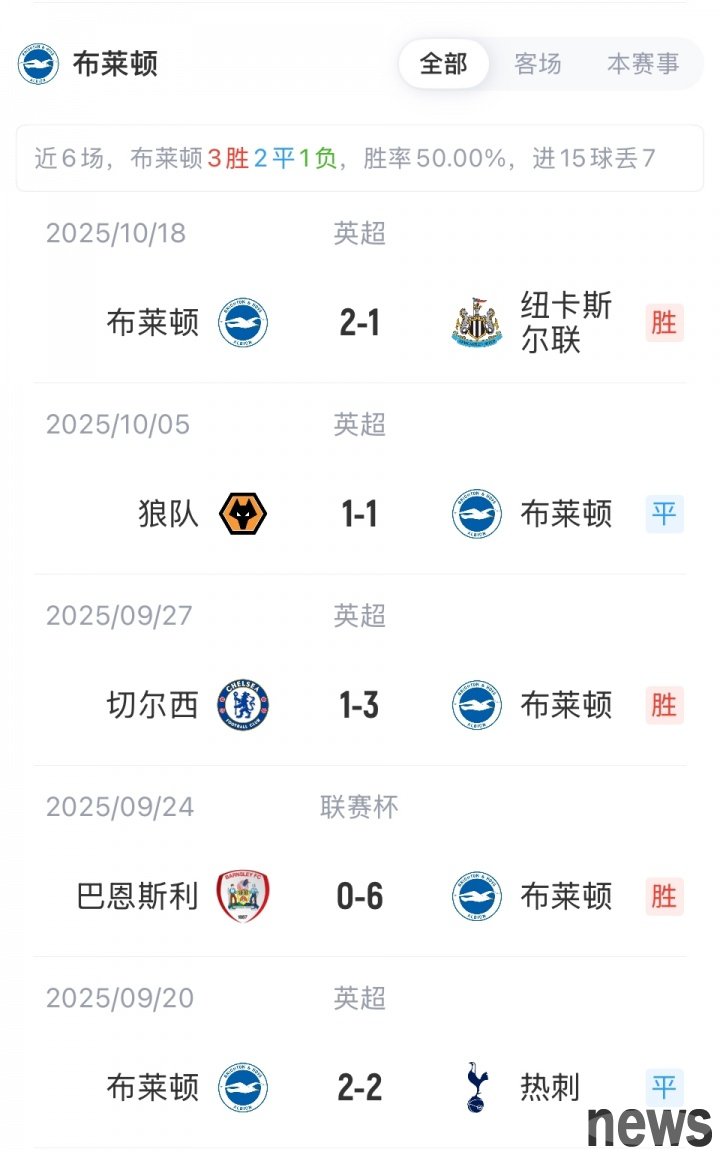
Task: Open the 狼队 vs 布莱顿 1-1 match
Action: click(360, 514)
